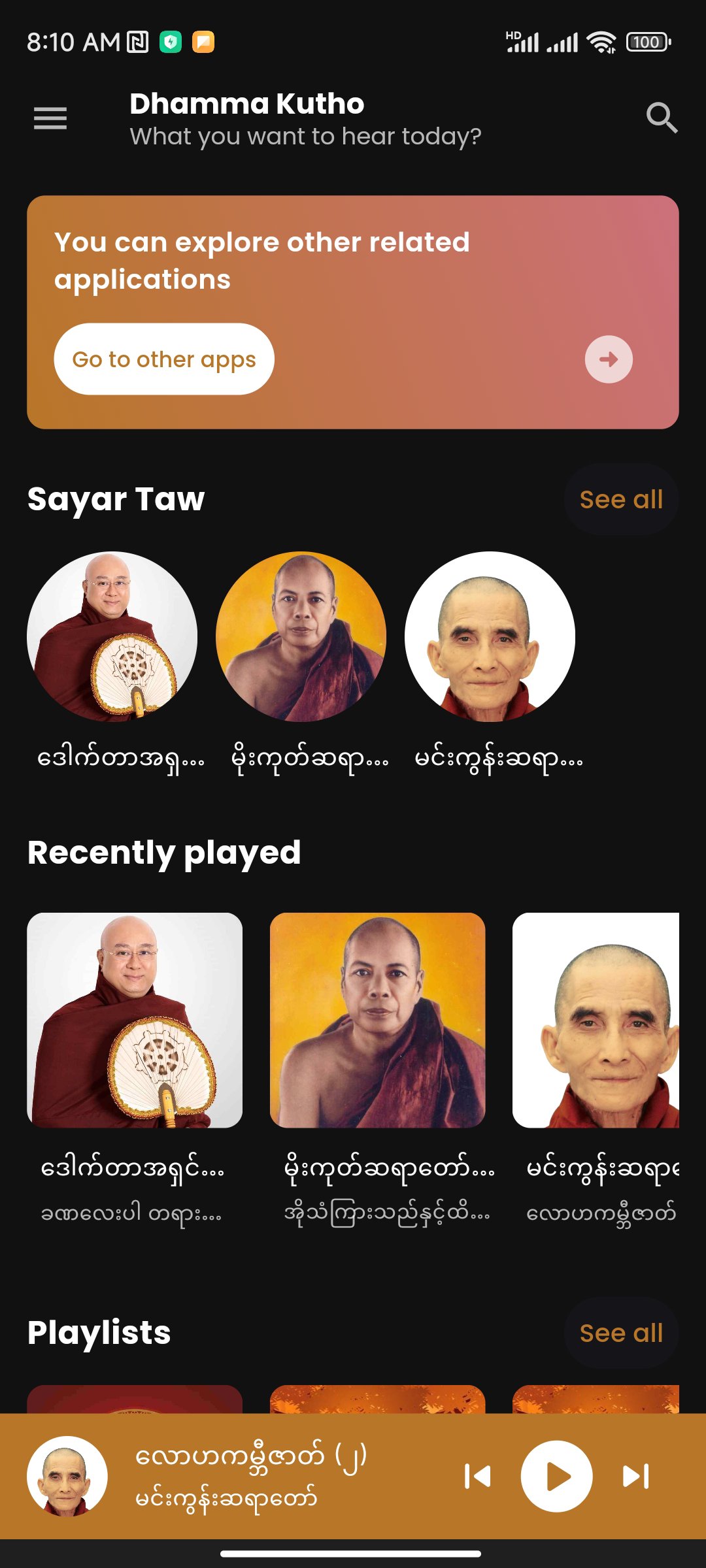Open the search function
The image size is (706, 1568).
point(662,118)
